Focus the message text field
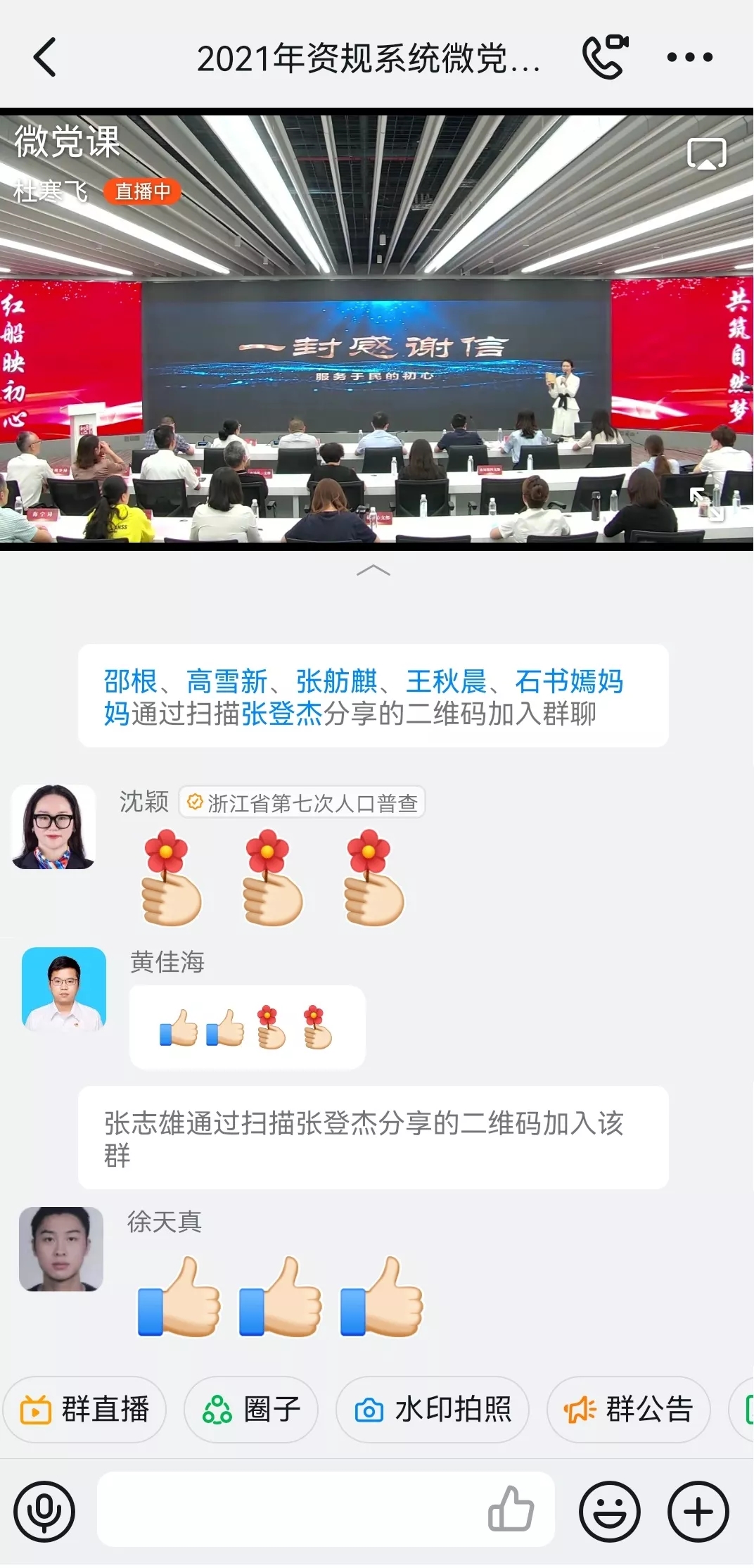The height and width of the screenshot is (1568, 754). click(x=288, y=1510)
